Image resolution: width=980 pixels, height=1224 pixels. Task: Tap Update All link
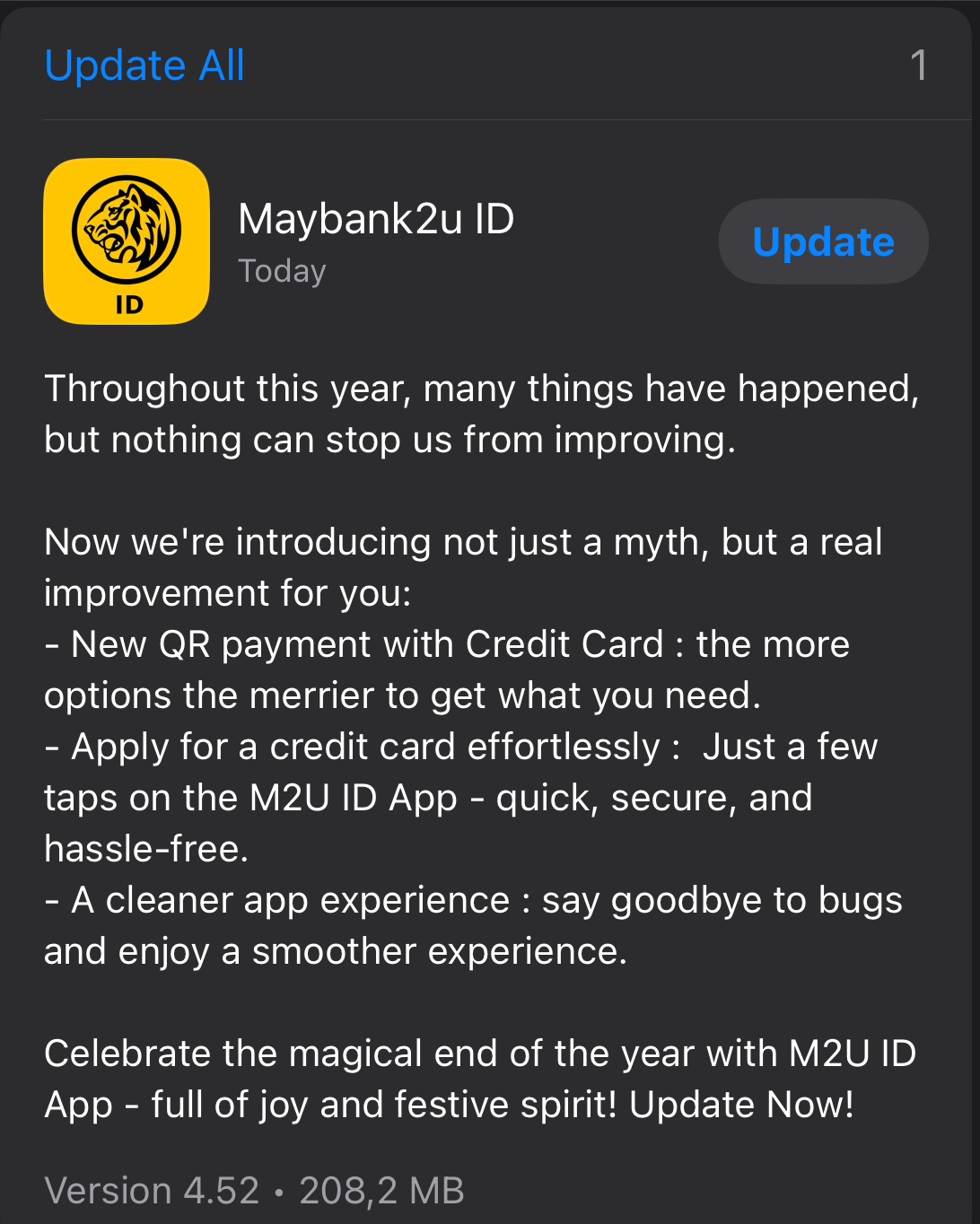[x=144, y=66]
